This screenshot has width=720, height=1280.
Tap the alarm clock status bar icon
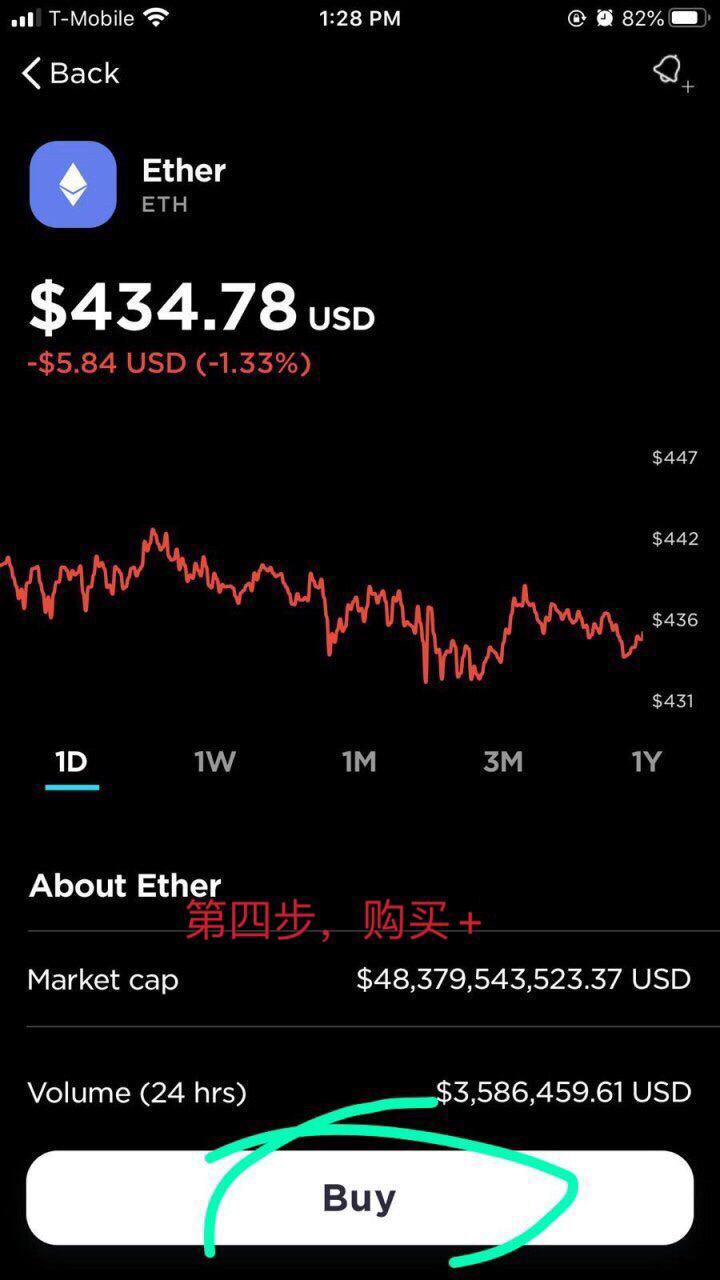click(x=605, y=16)
